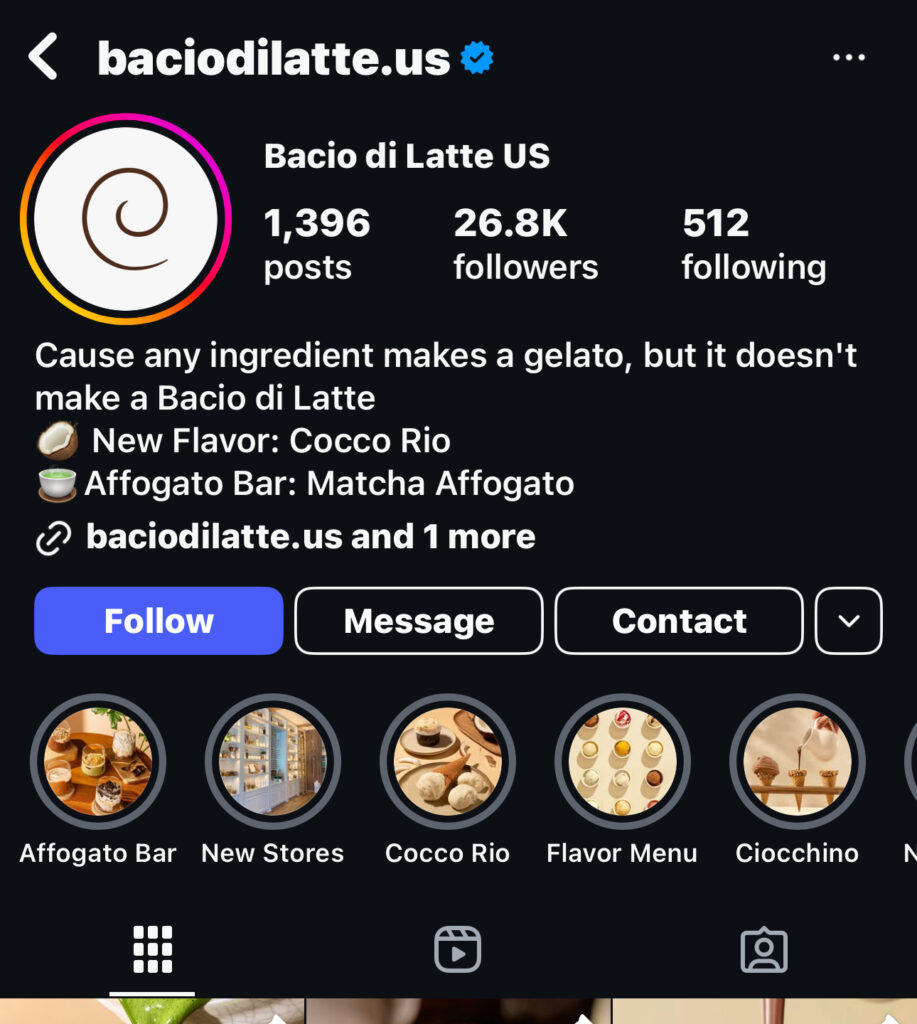Follow Bacio di Latte US
The image size is (917, 1024).
pyautogui.click(x=159, y=621)
